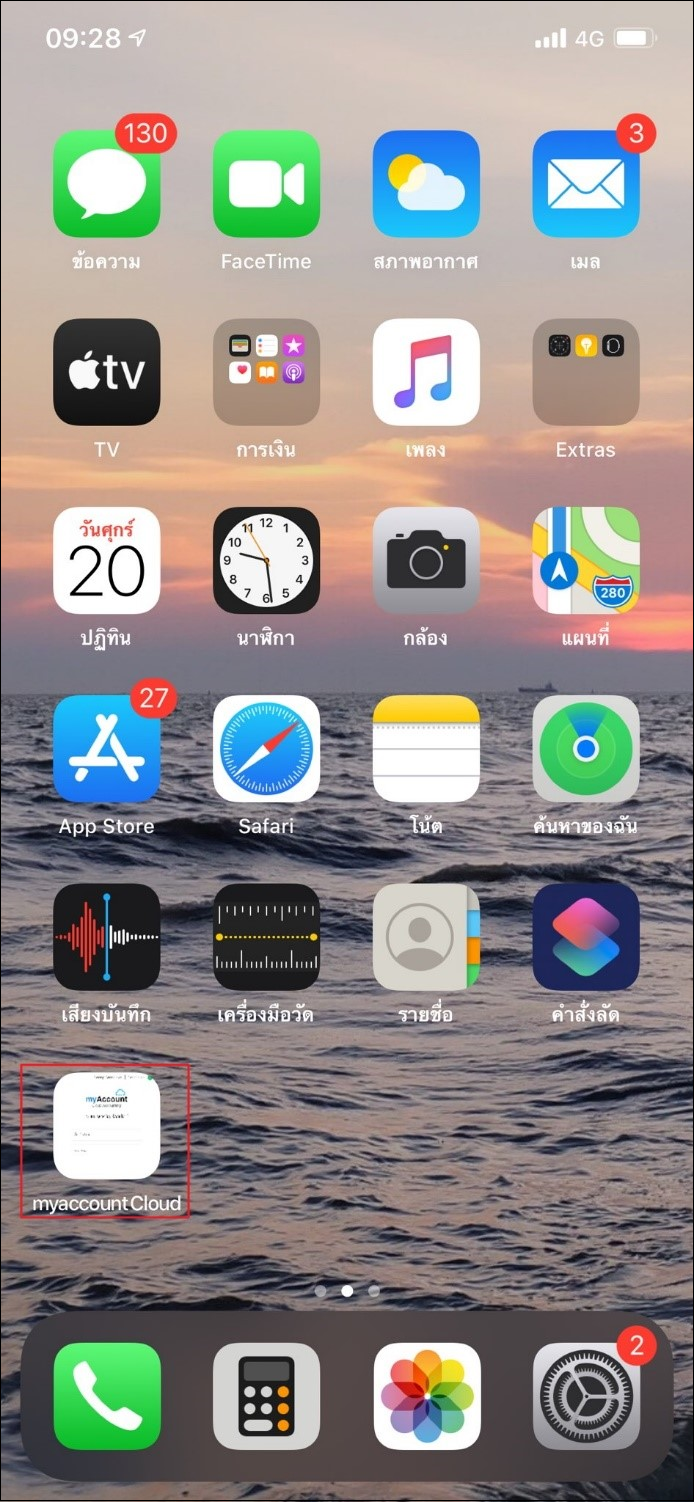Open the Music app
694x1502 pixels.
click(x=426, y=372)
